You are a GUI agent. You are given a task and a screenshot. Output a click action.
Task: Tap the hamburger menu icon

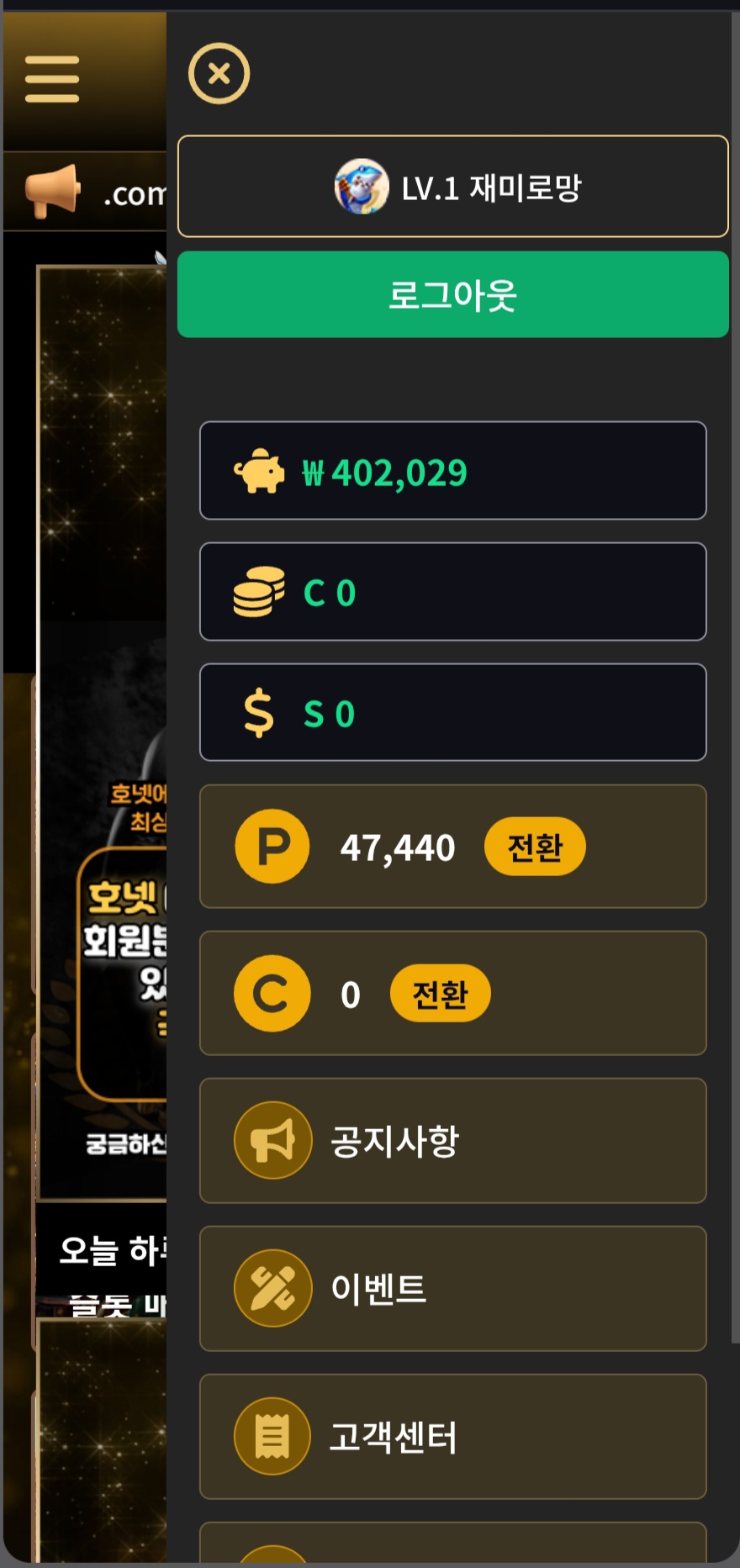pos(52,79)
